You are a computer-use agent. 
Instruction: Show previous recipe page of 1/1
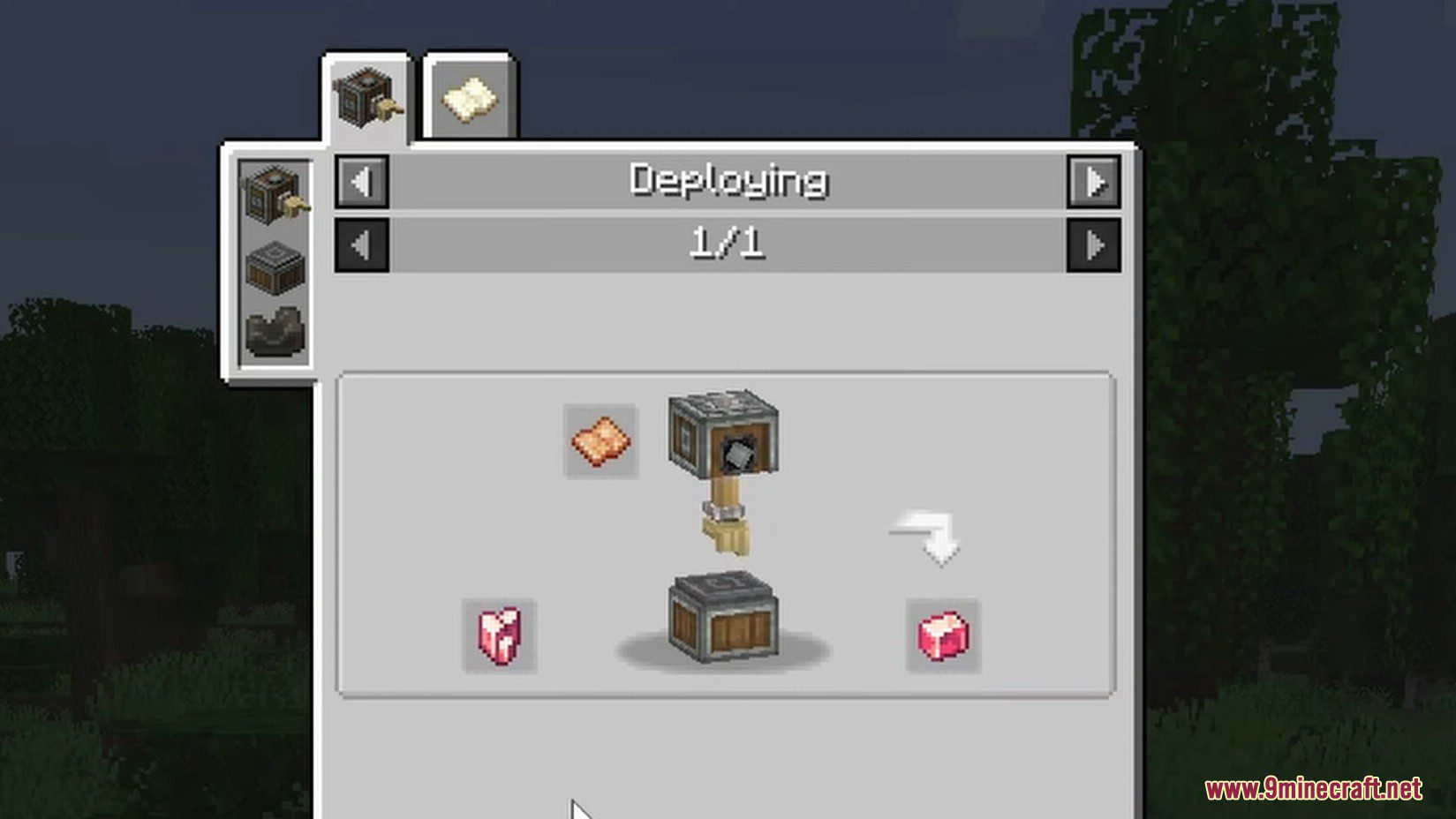[362, 244]
